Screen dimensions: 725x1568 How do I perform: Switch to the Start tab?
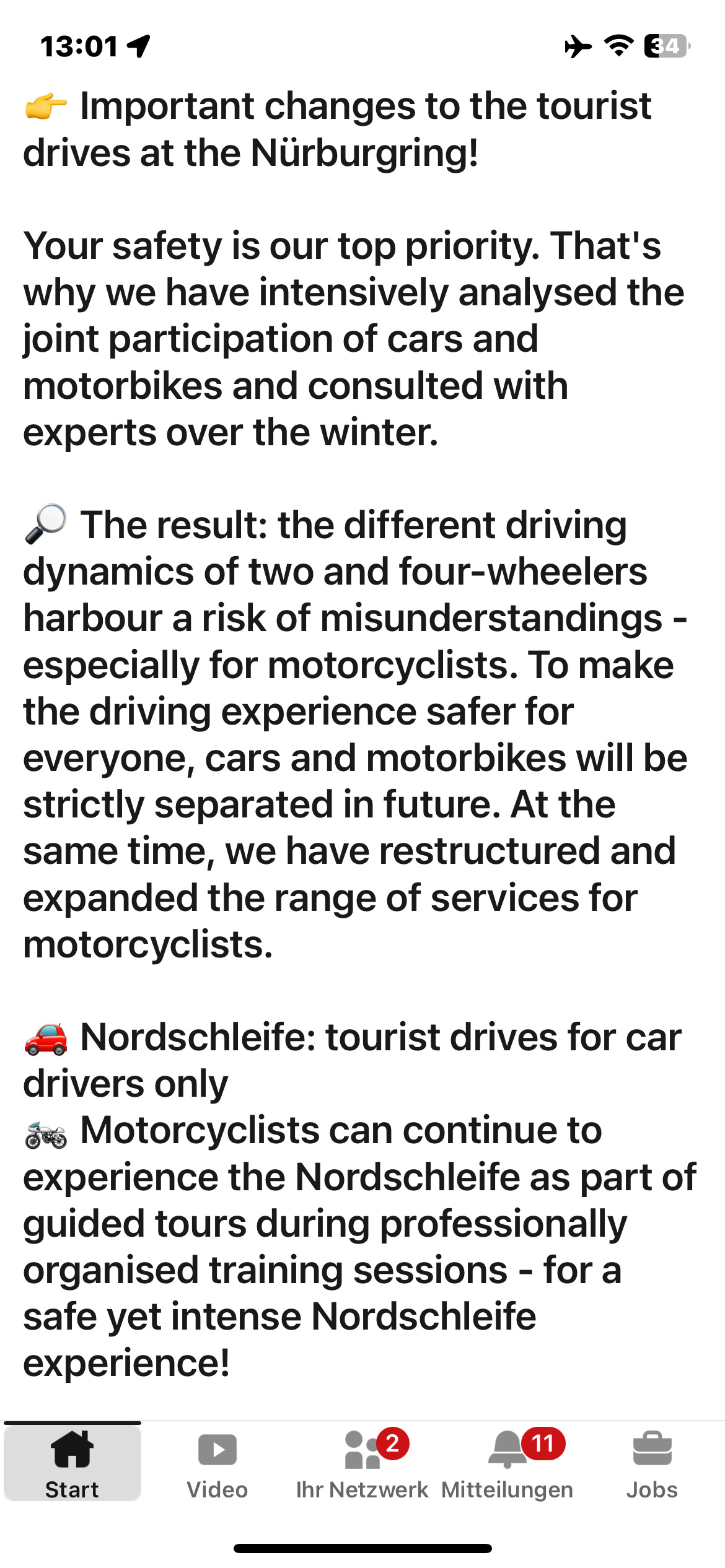[x=72, y=1464]
